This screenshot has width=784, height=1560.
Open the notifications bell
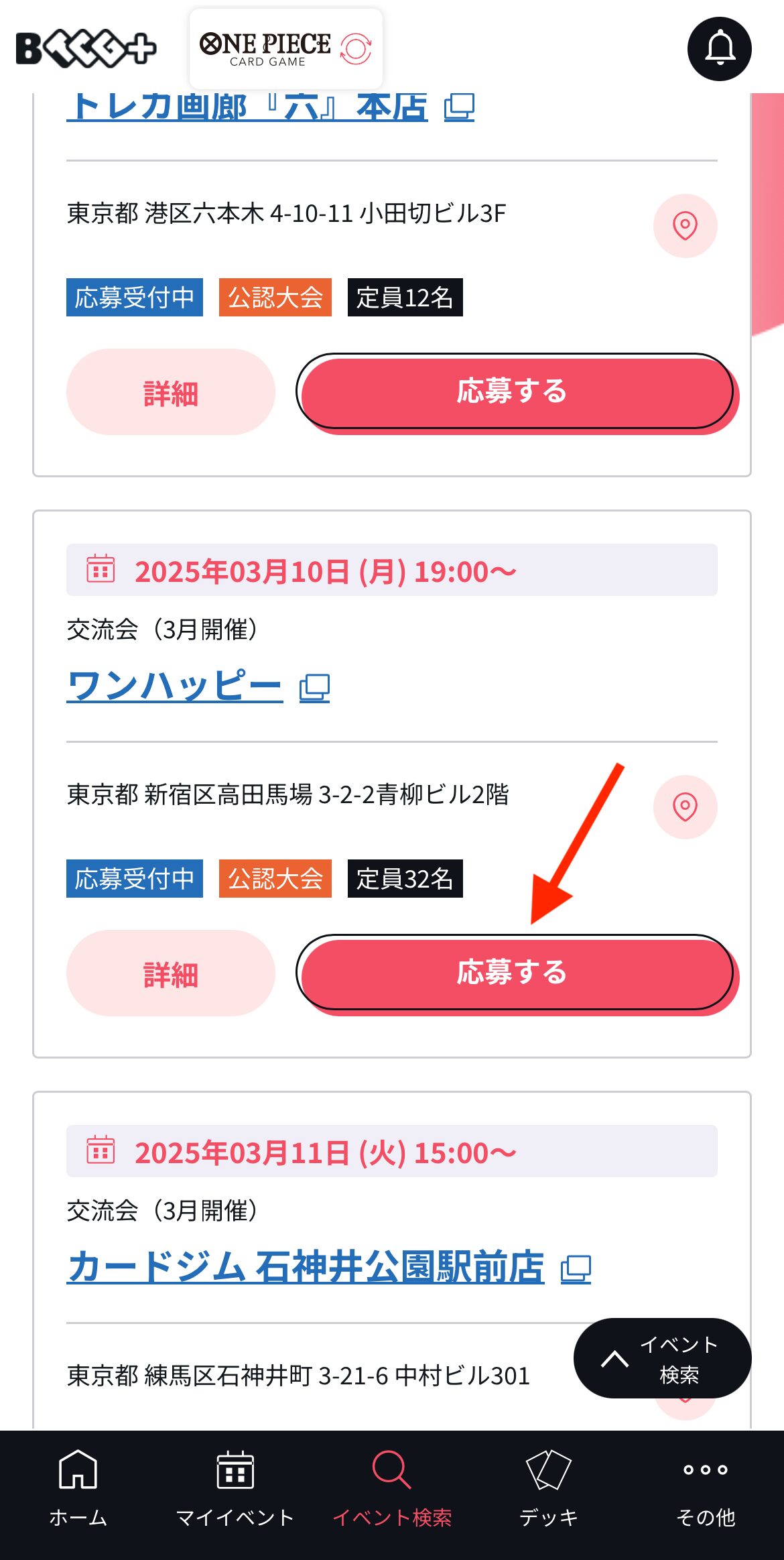click(720, 49)
